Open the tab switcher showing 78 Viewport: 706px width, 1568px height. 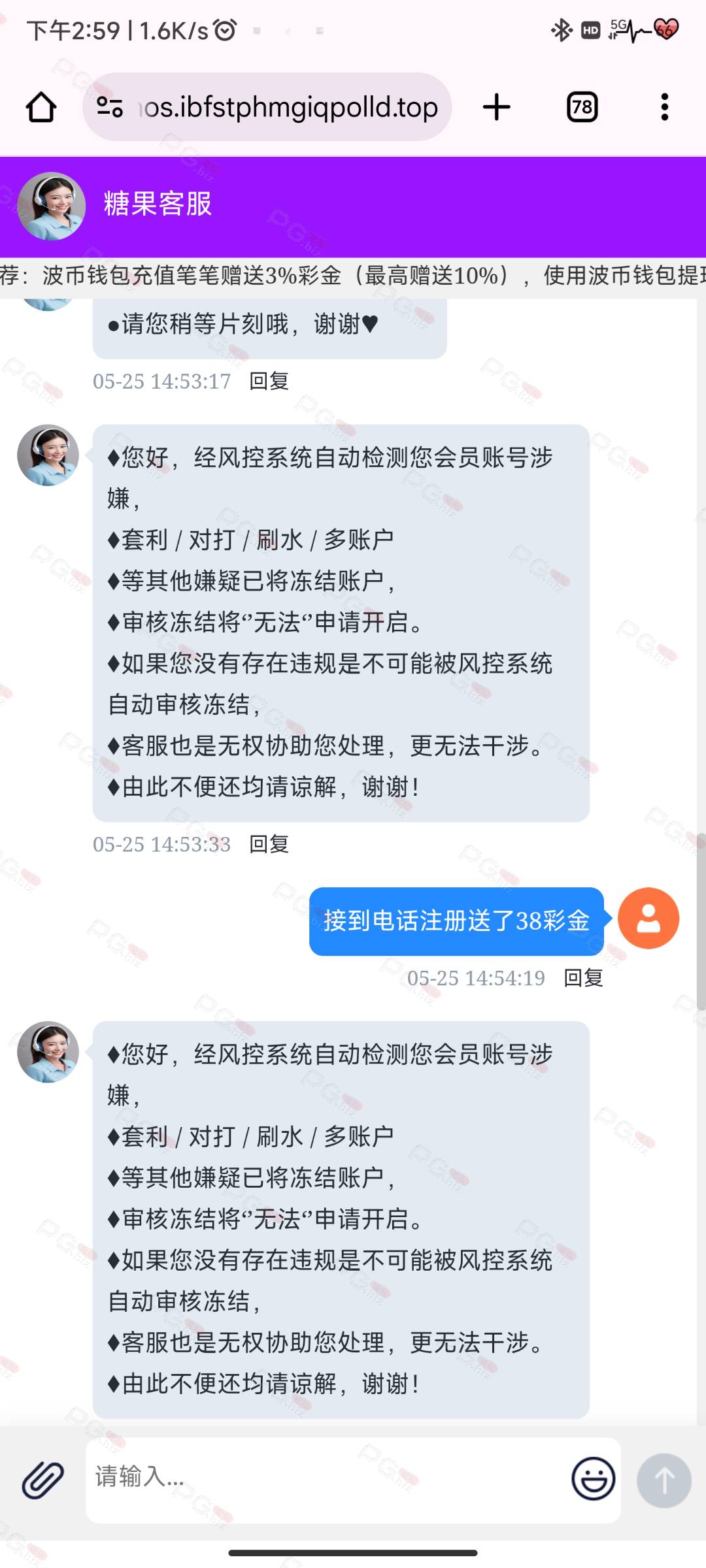pyautogui.click(x=582, y=107)
